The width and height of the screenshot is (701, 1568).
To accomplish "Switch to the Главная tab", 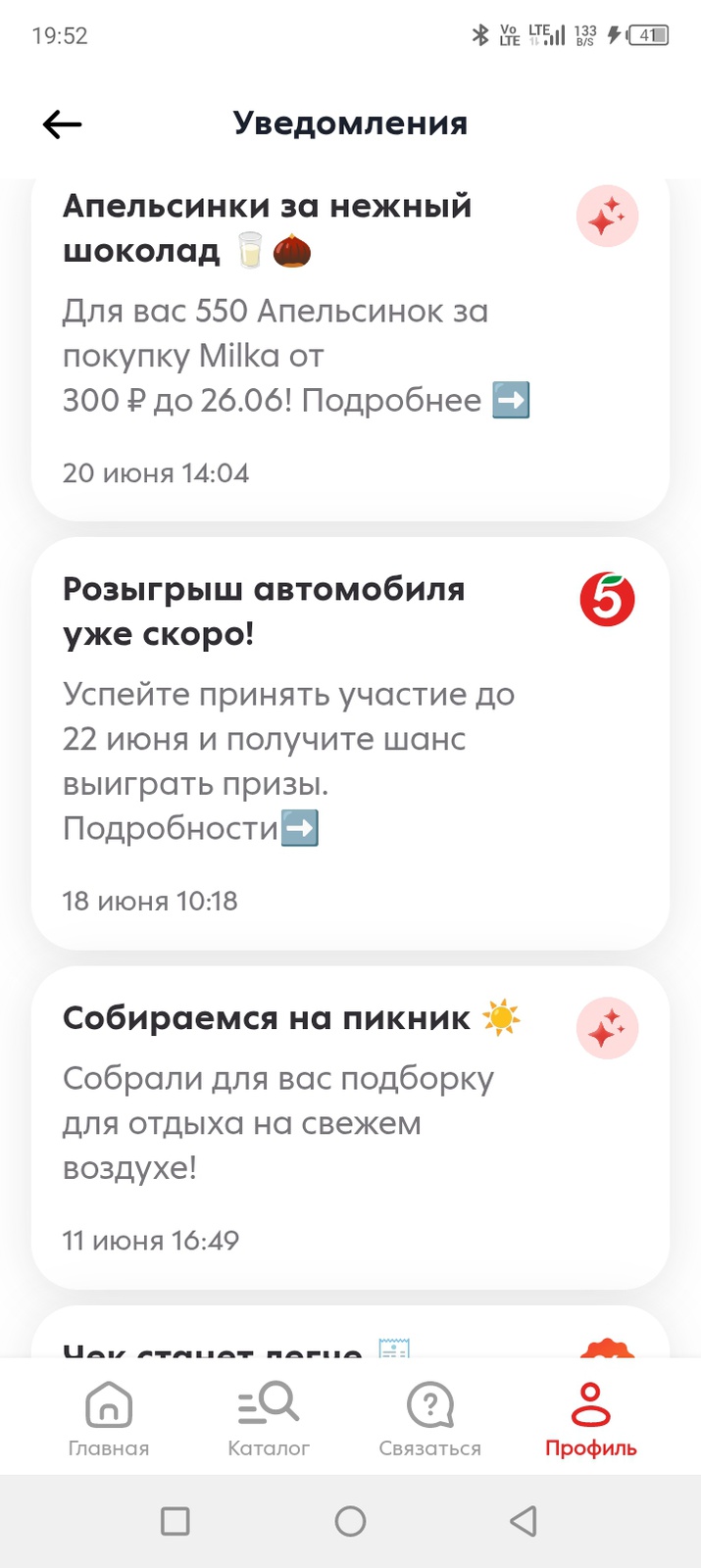I will click(x=109, y=1417).
